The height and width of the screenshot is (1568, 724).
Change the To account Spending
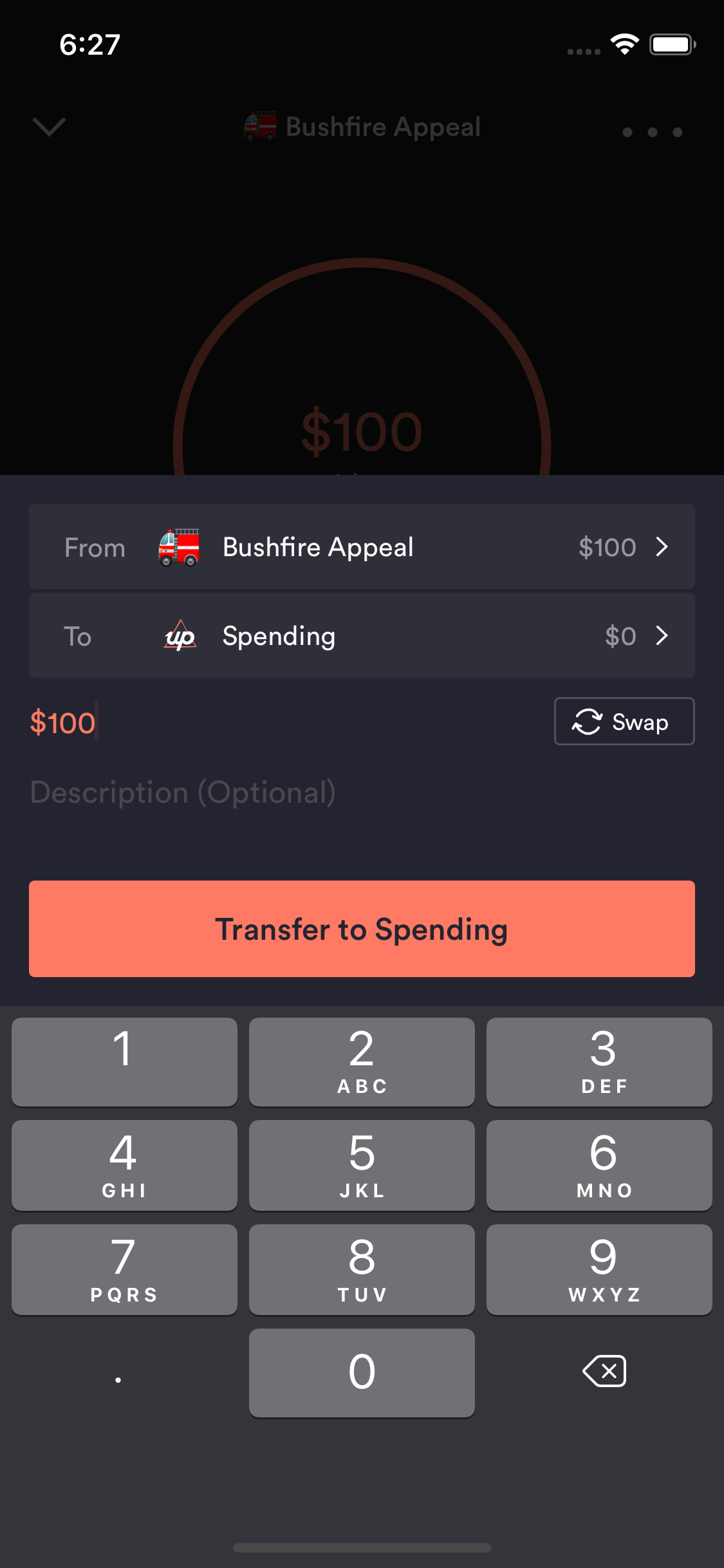tap(362, 635)
